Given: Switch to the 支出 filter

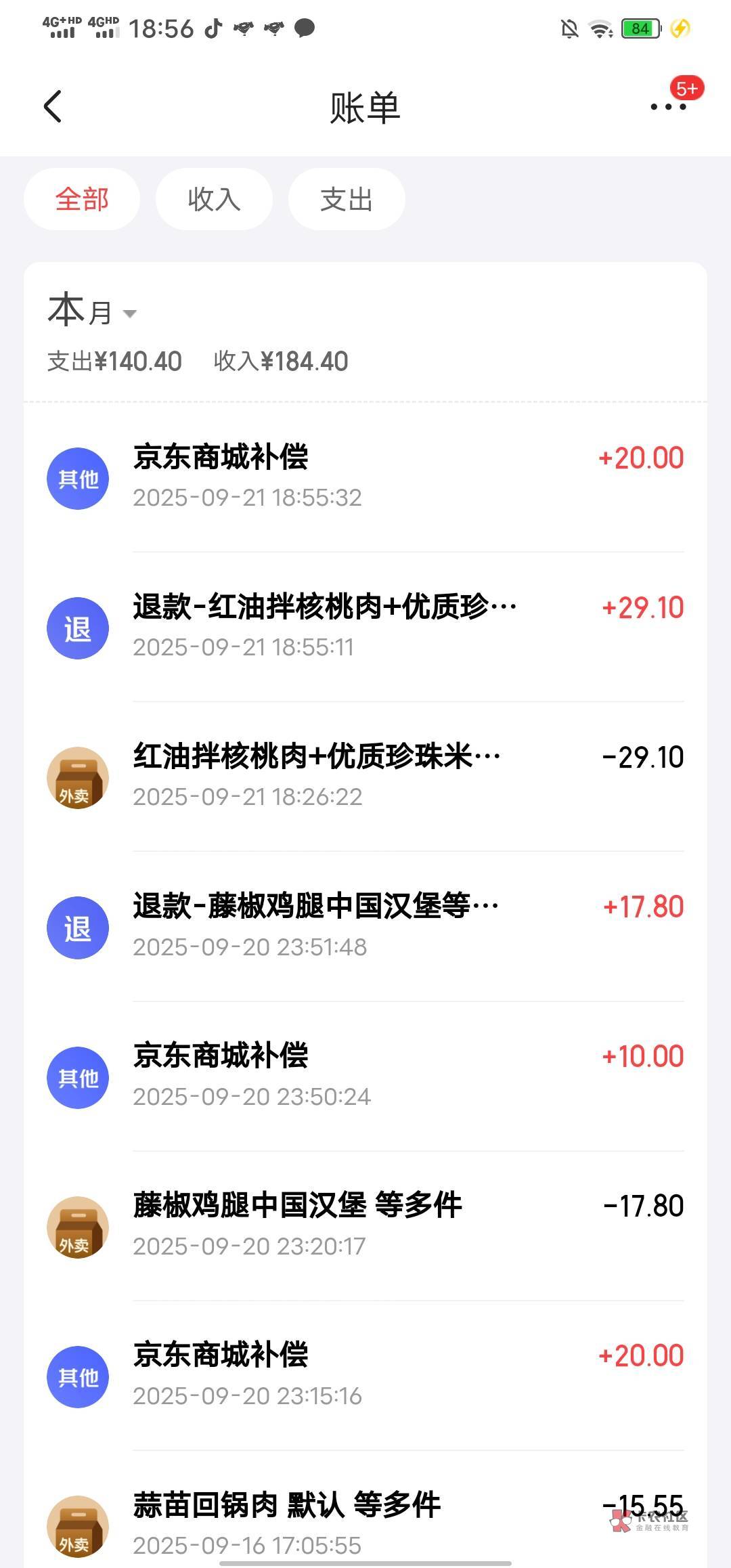Looking at the screenshot, I should [x=347, y=199].
